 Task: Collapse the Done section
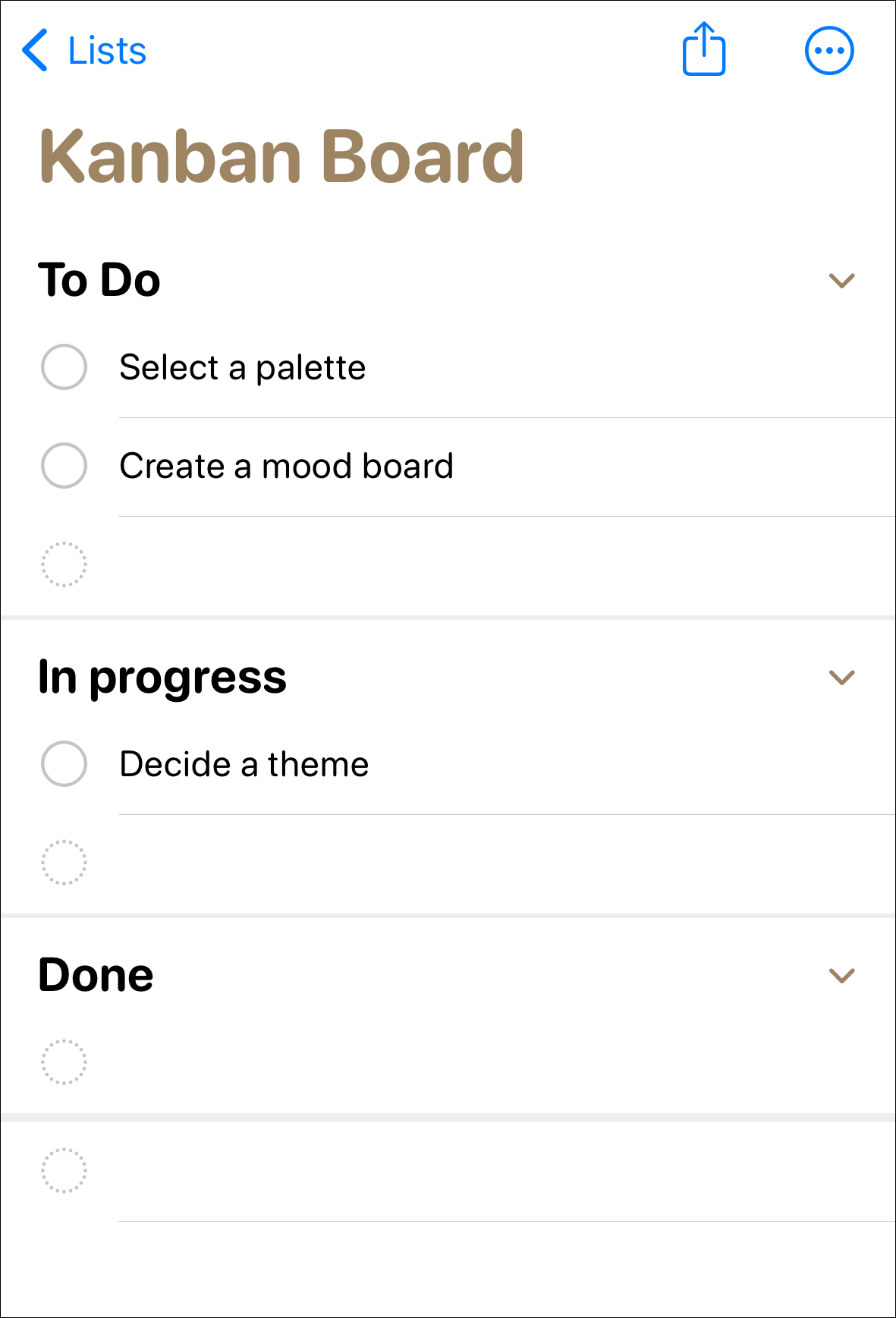click(841, 975)
